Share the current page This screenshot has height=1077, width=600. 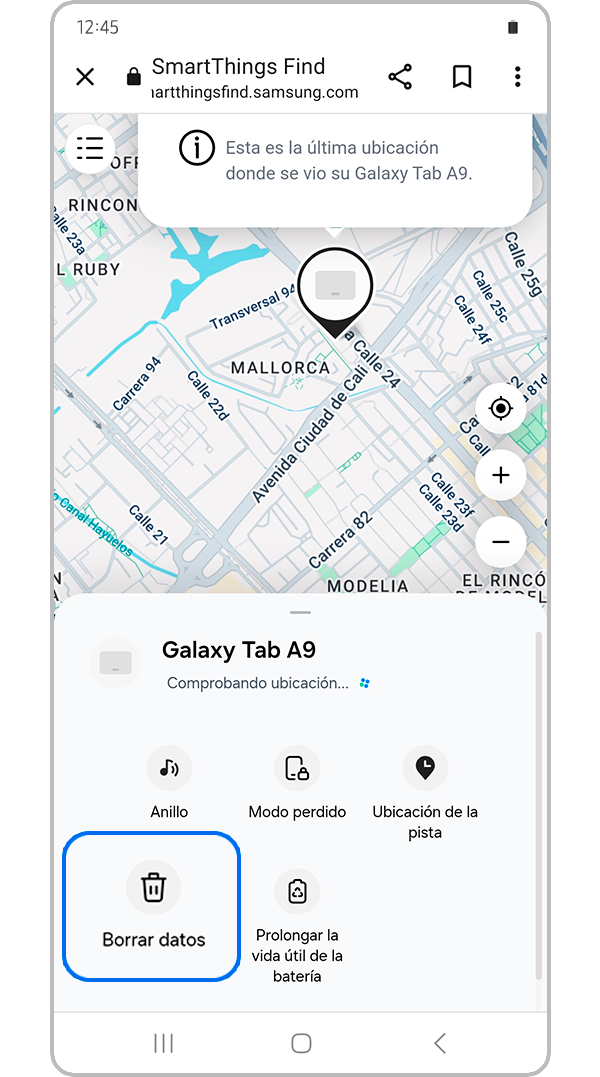[400, 77]
